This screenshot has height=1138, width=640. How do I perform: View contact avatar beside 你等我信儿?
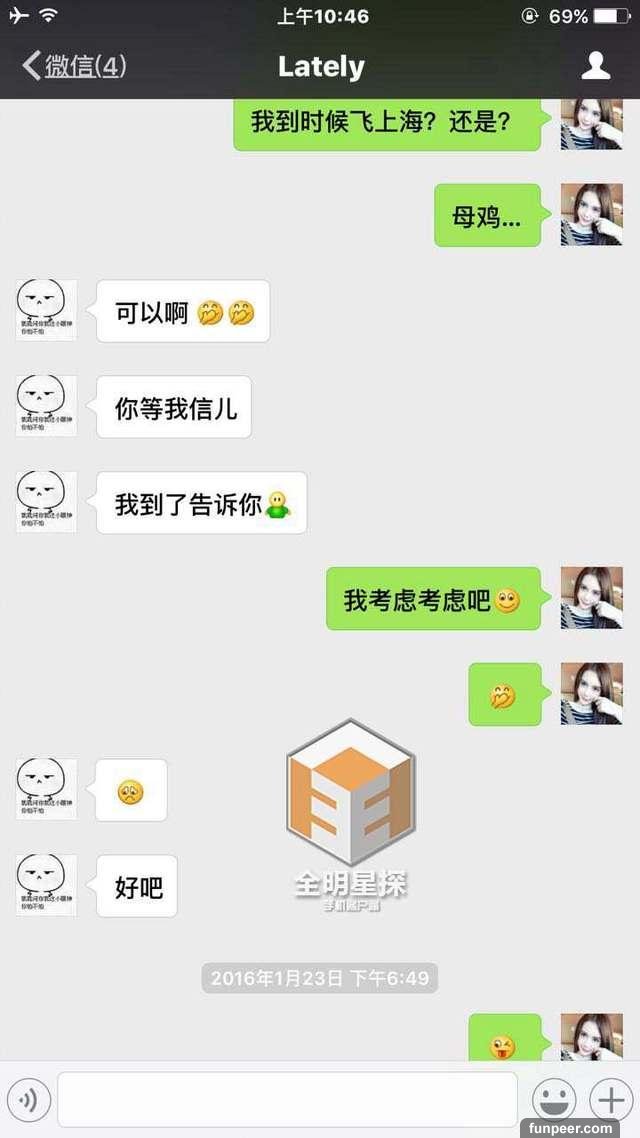(46, 406)
